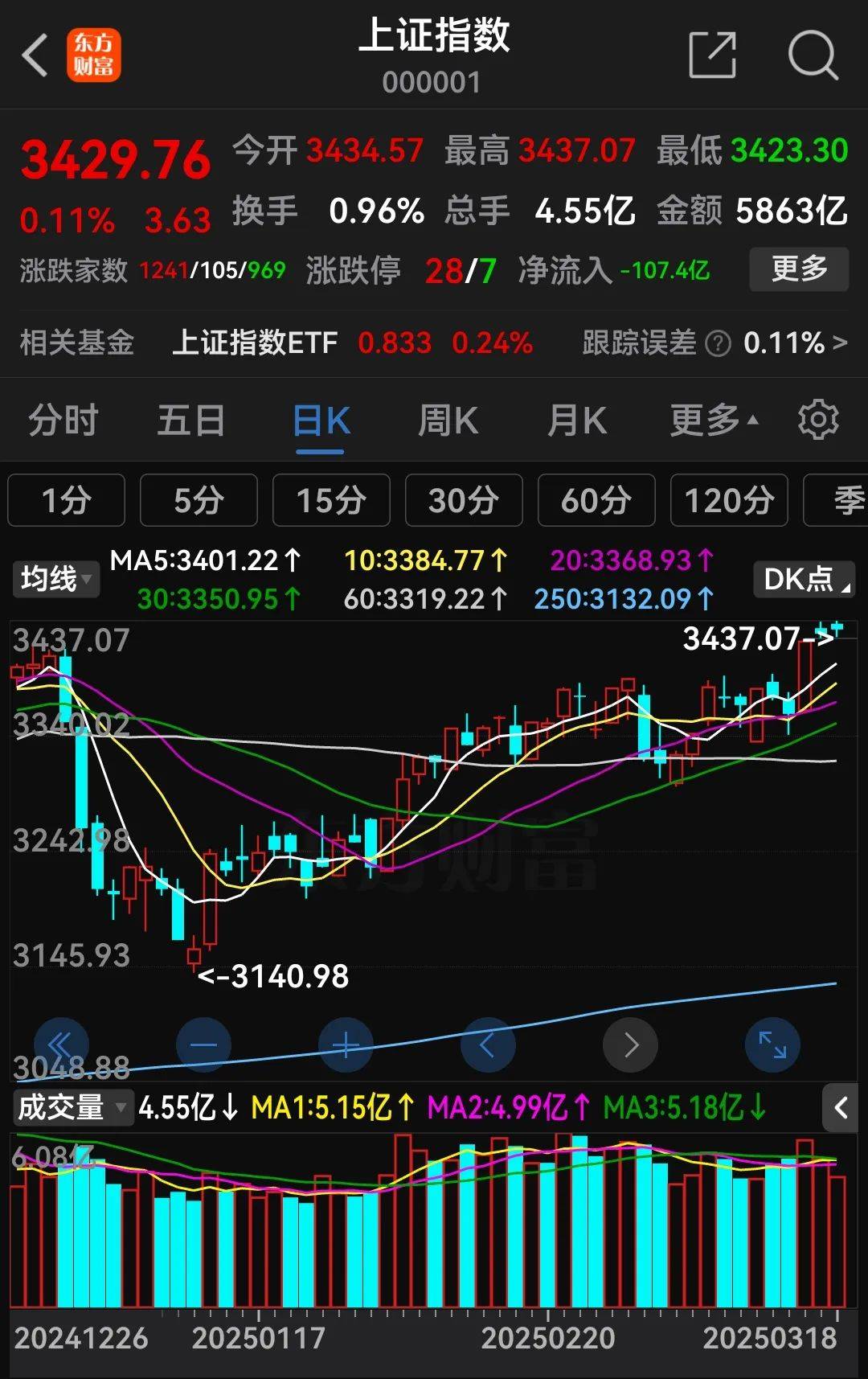Open the DK点 options dropdown
The height and width of the screenshot is (1379, 868).
(x=803, y=578)
